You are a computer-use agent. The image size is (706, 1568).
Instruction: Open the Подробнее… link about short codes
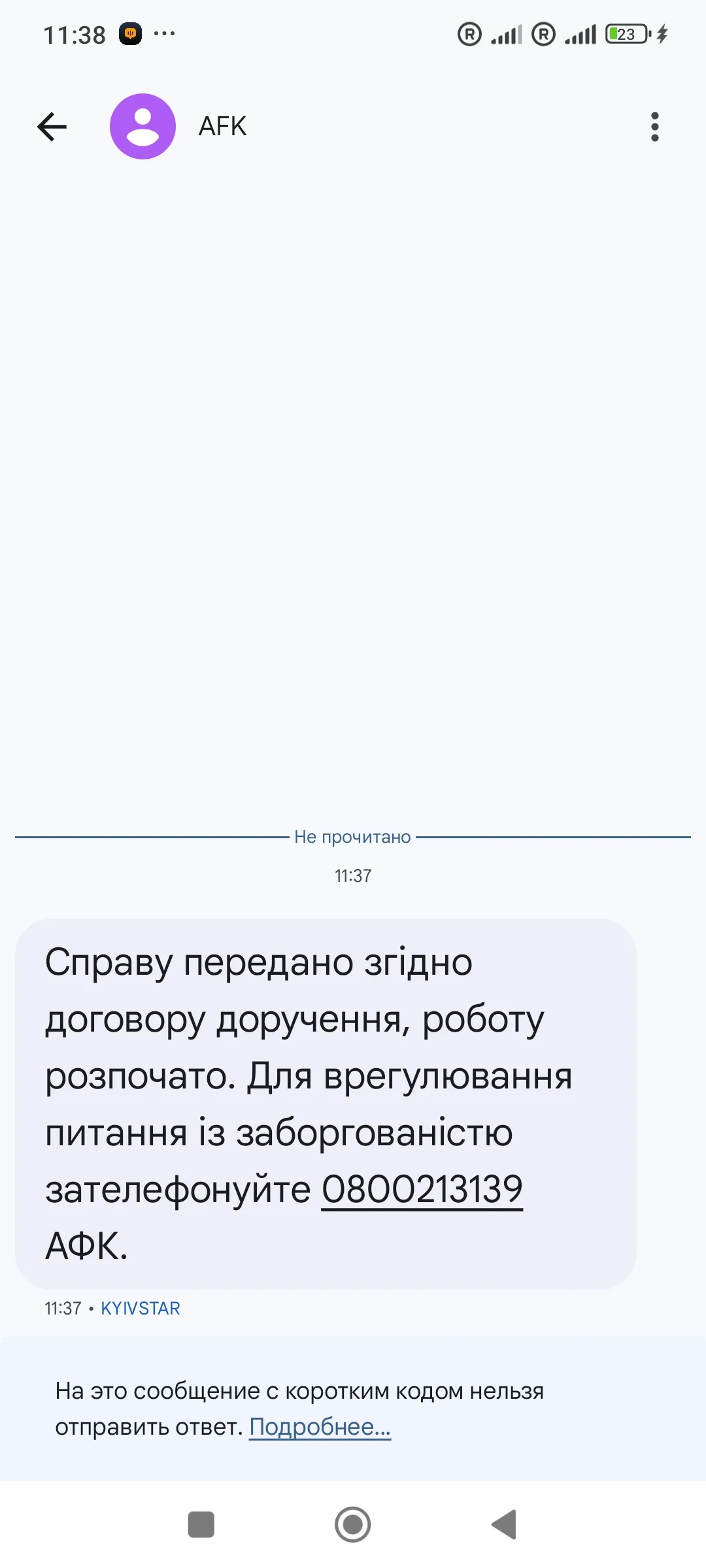pos(320,1427)
